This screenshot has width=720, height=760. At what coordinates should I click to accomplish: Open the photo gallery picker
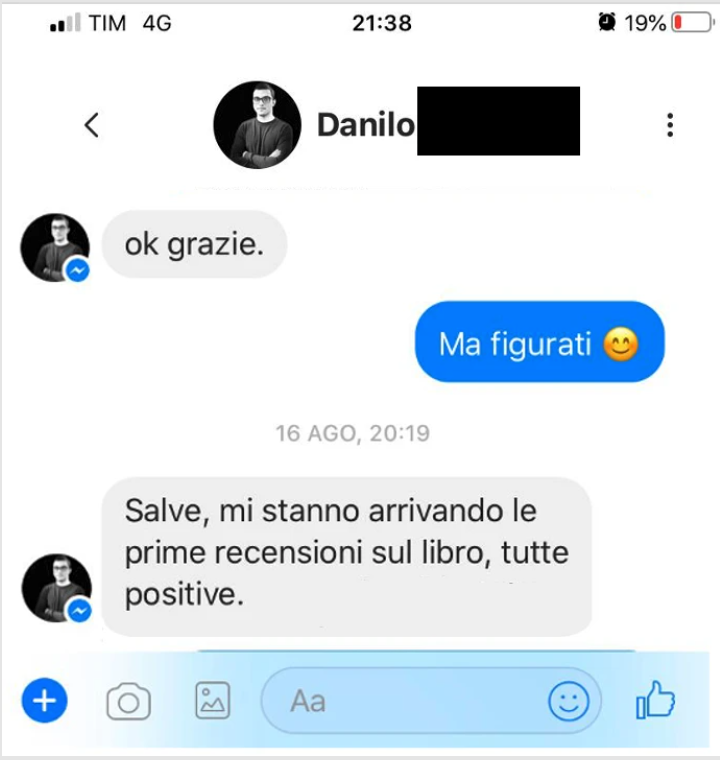pos(212,701)
